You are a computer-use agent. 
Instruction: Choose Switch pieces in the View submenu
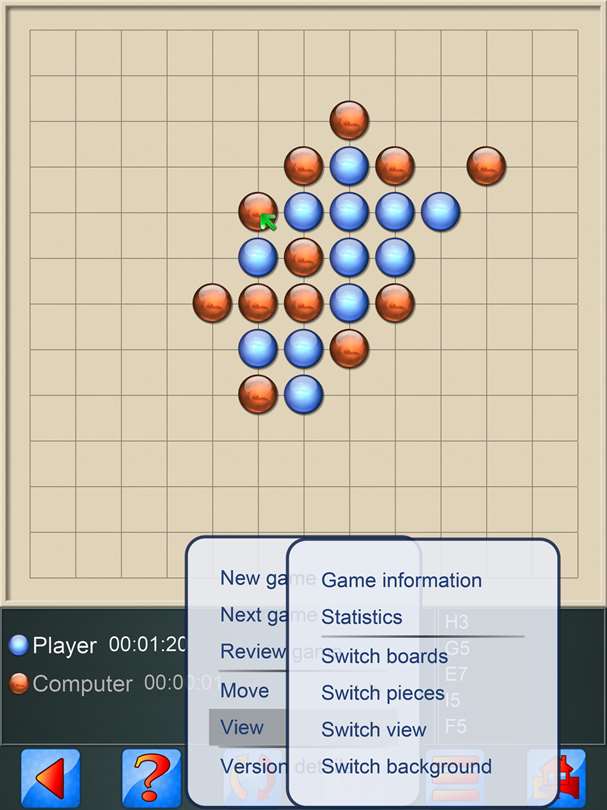[x=383, y=693]
